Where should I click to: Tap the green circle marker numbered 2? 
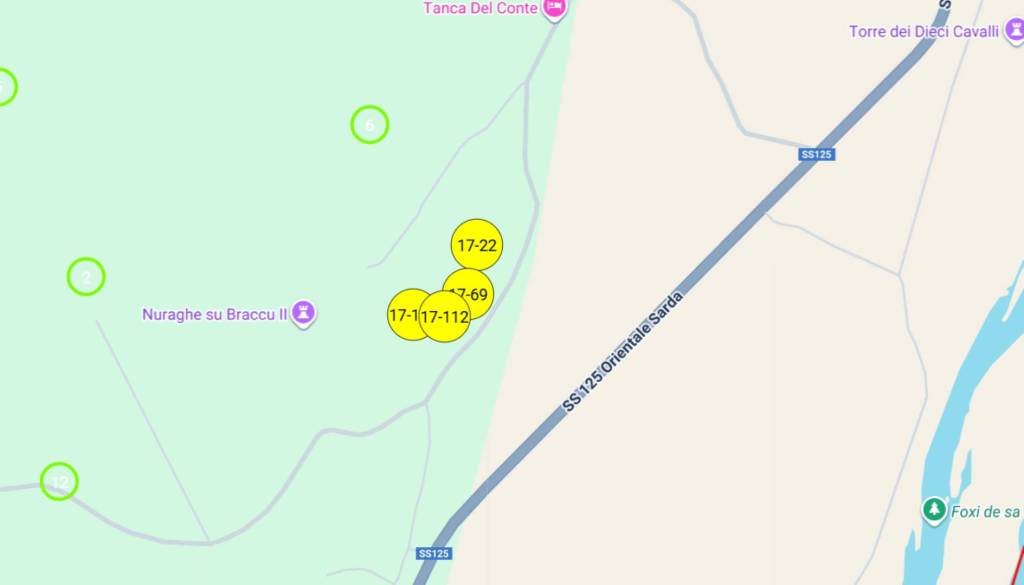click(86, 277)
